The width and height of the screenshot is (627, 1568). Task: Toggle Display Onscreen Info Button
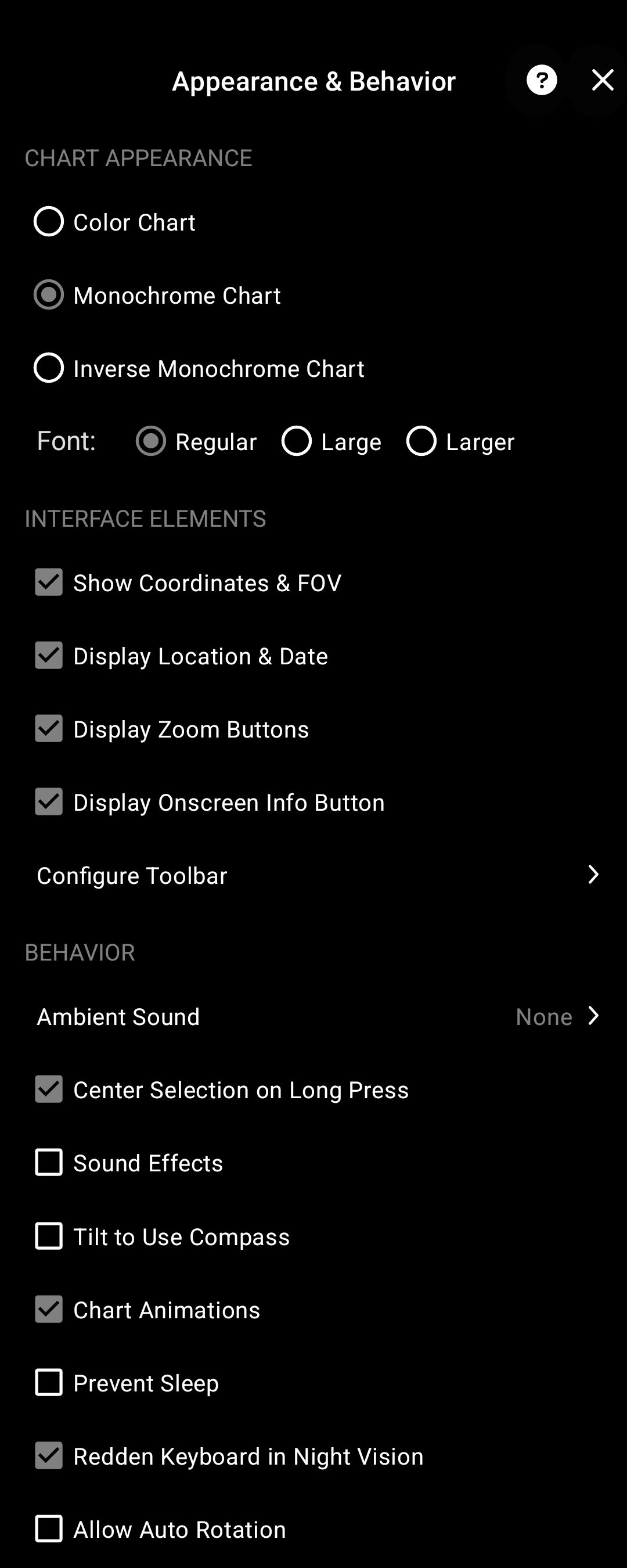tap(49, 801)
